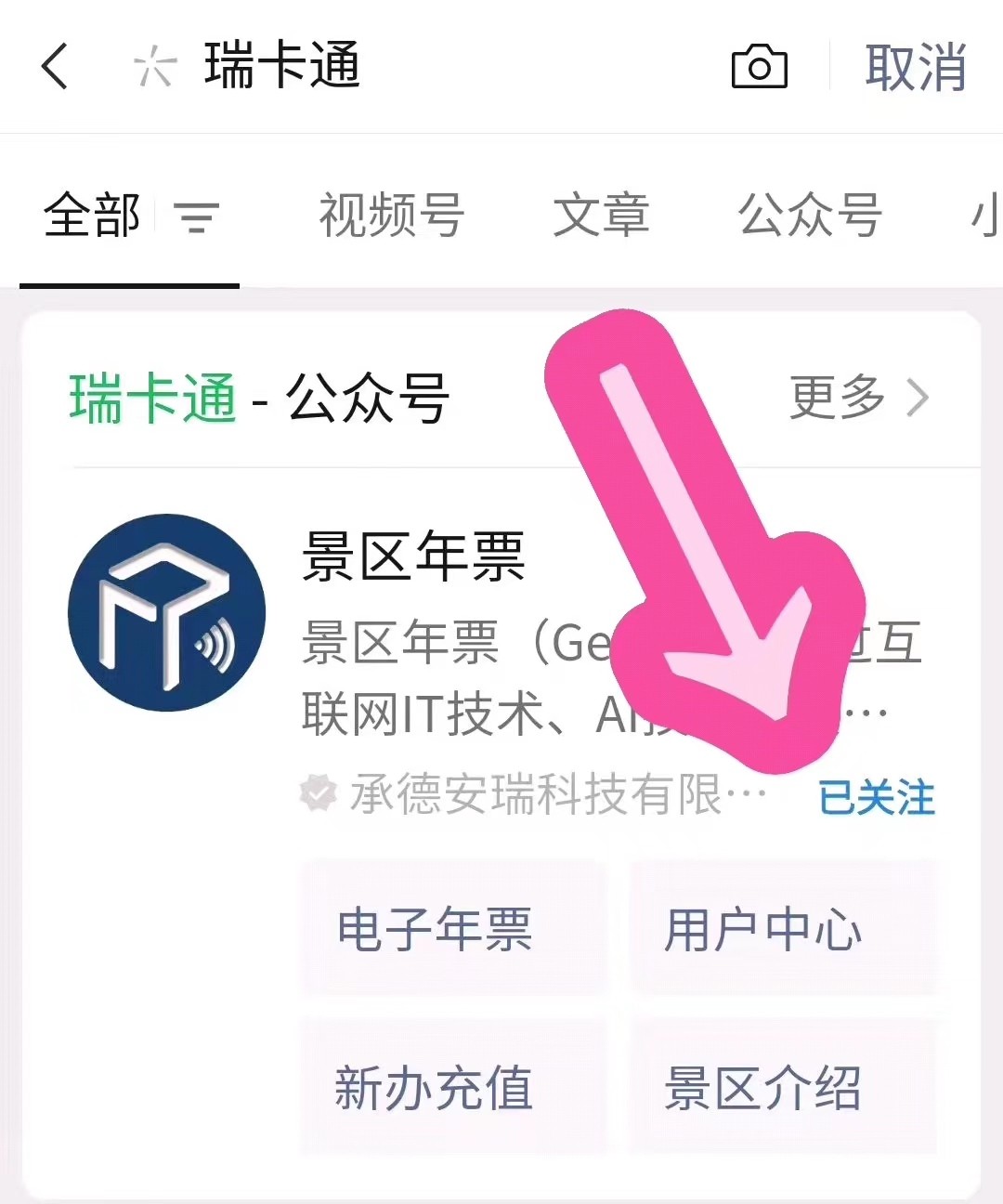The image size is (1003, 1204).
Task: Select the 新办充值 shortcut
Action: 435,1087
